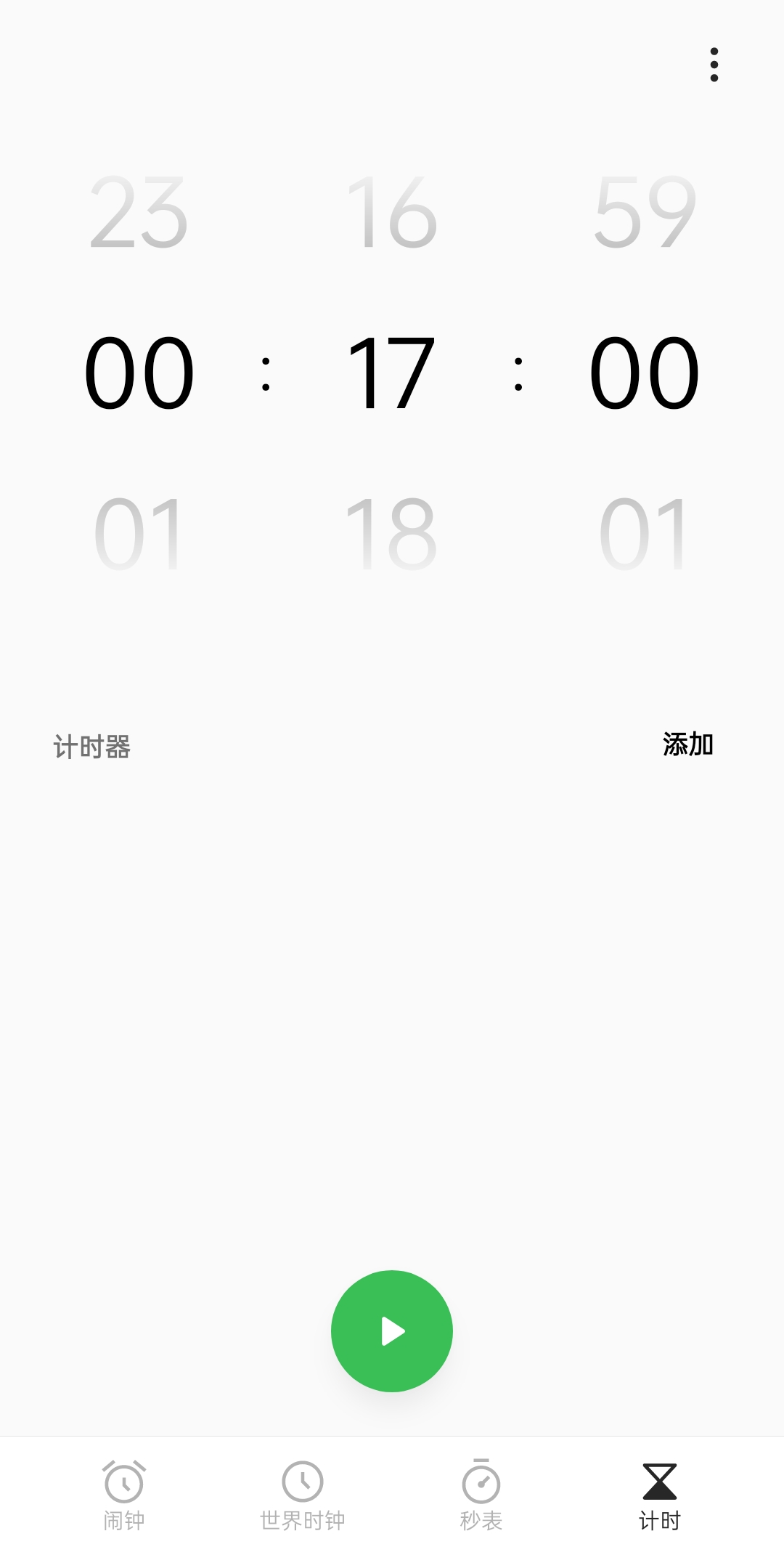Pick 23 in the hours column

(139, 212)
